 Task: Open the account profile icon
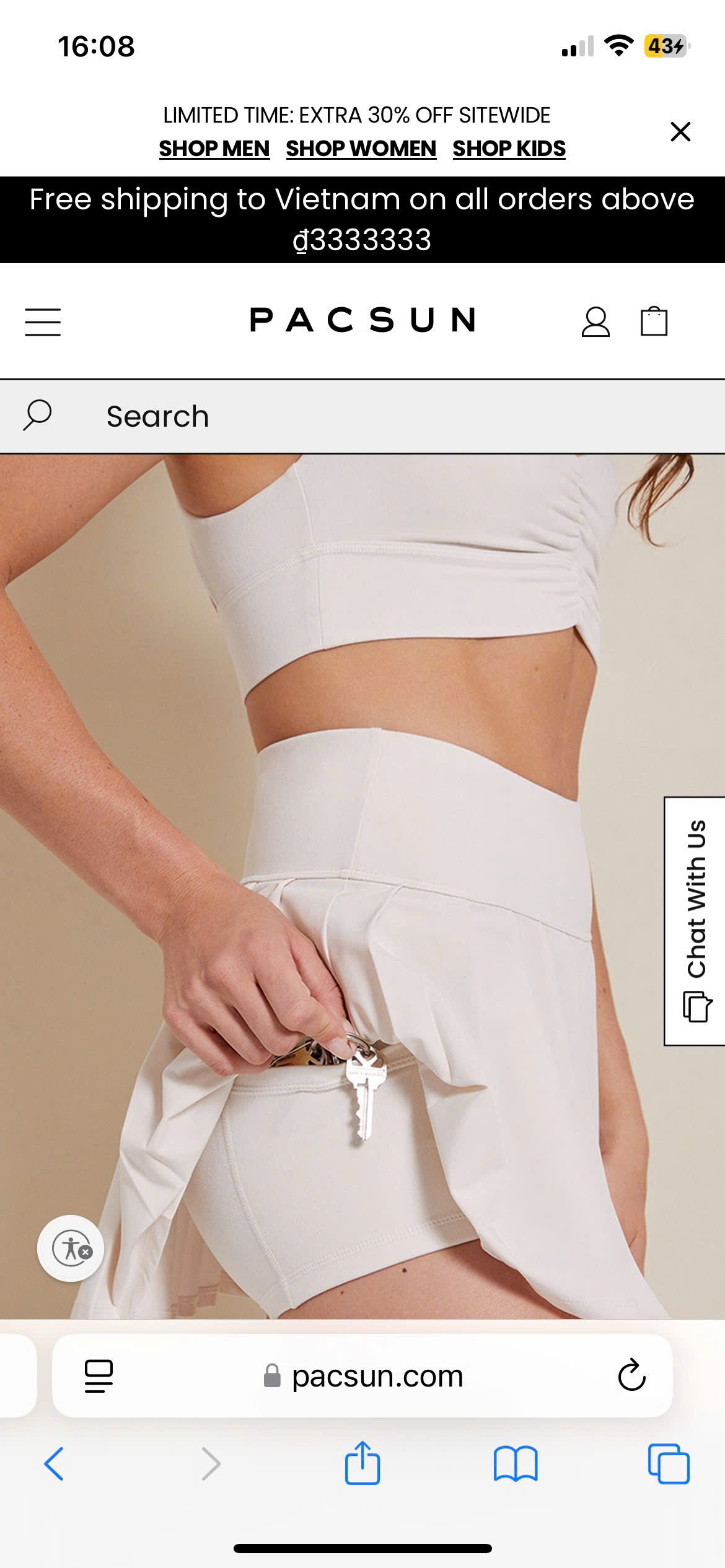(x=595, y=322)
